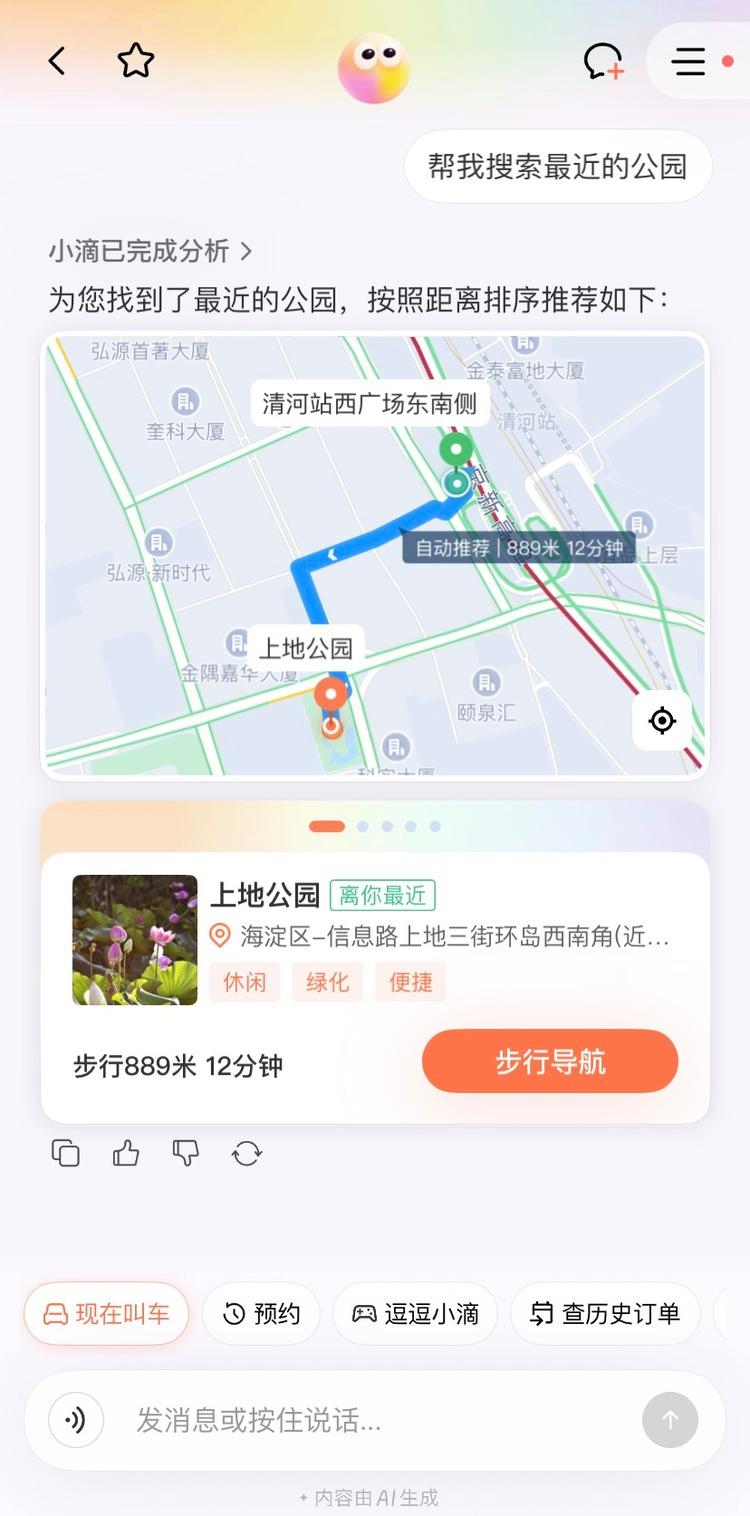View the lotus flower park photo
The height and width of the screenshot is (1516, 750).
click(x=134, y=940)
